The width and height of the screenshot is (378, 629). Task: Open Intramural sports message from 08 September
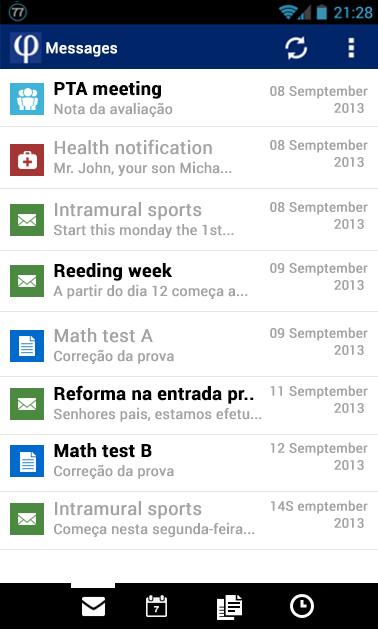click(189, 219)
